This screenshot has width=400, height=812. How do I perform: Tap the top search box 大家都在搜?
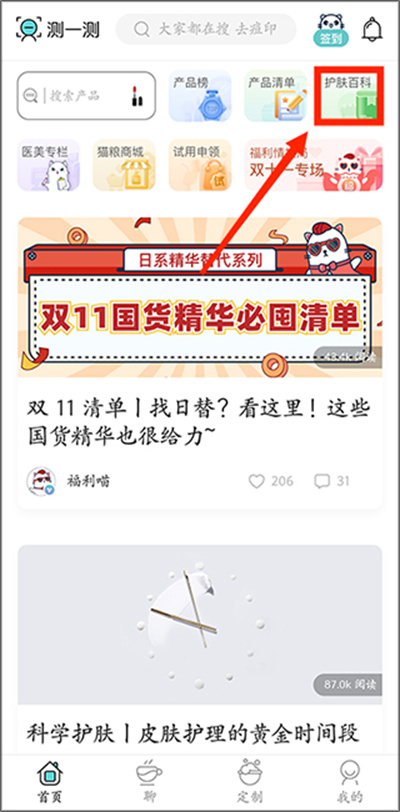[x=206, y=29]
